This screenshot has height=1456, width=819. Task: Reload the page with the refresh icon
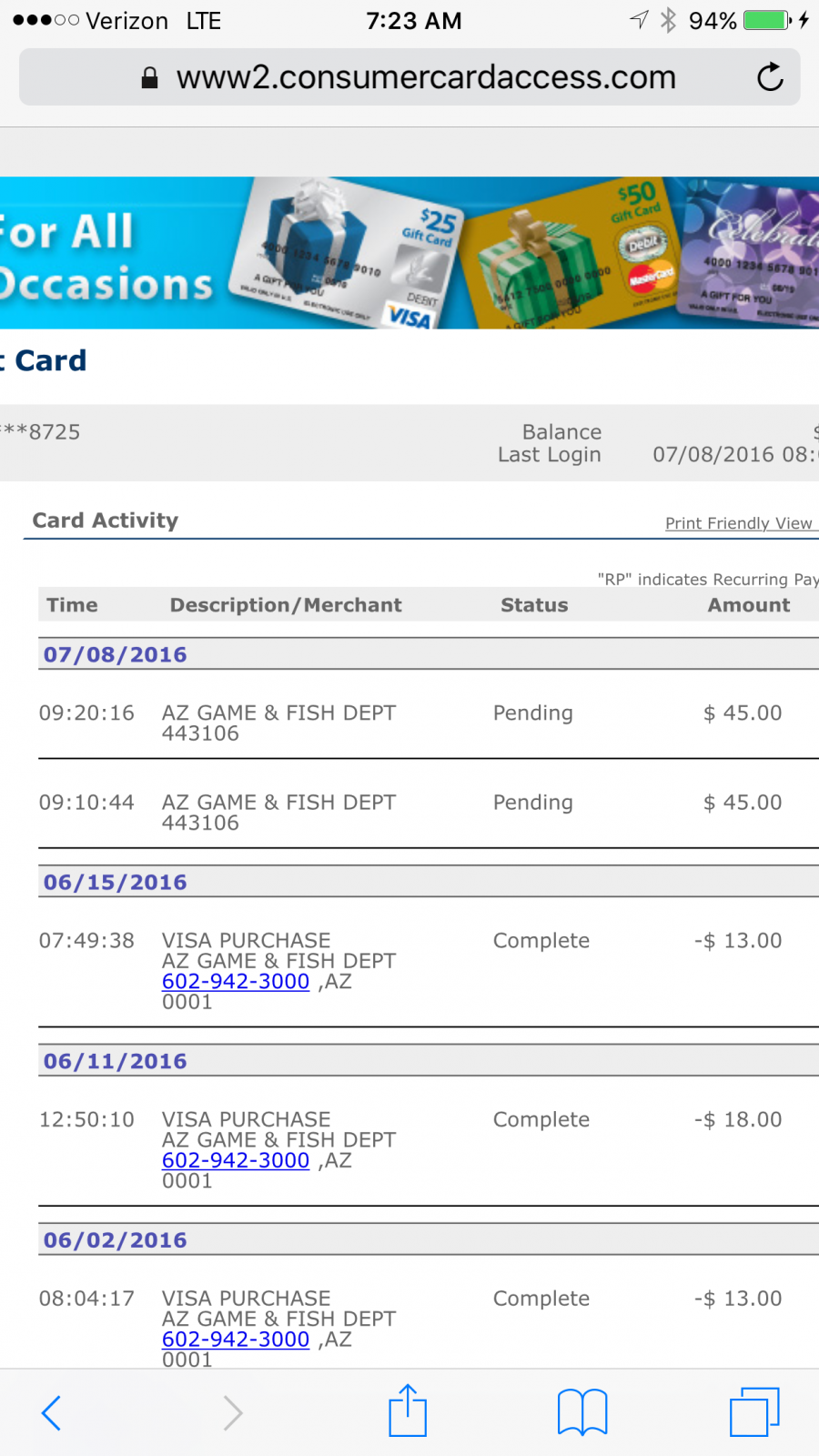(x=770, y=77)
